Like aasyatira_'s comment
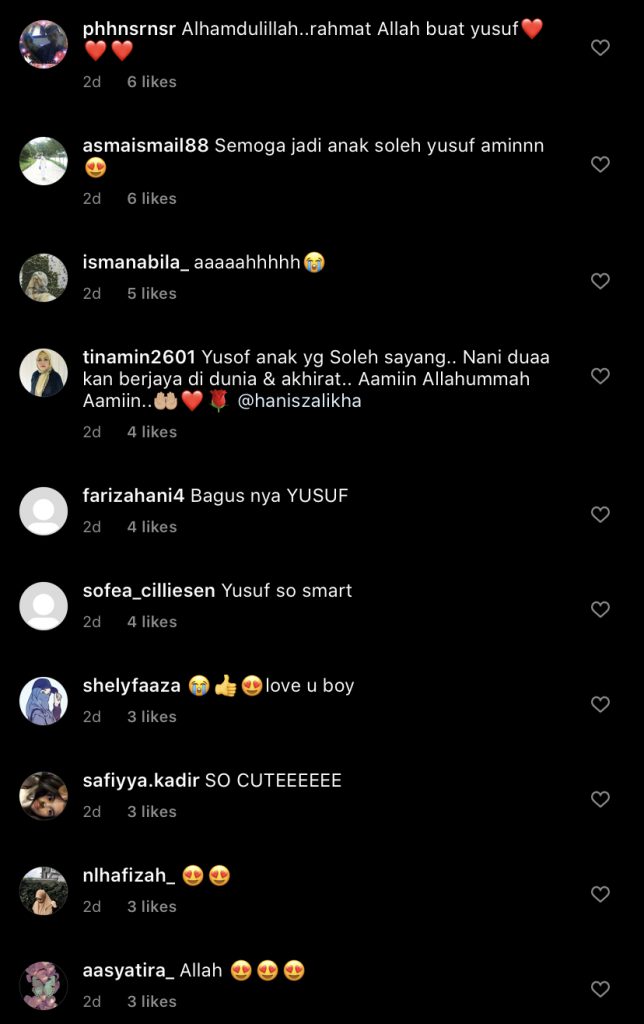This screenshot has height=1024, width=644. click(600, 989)
